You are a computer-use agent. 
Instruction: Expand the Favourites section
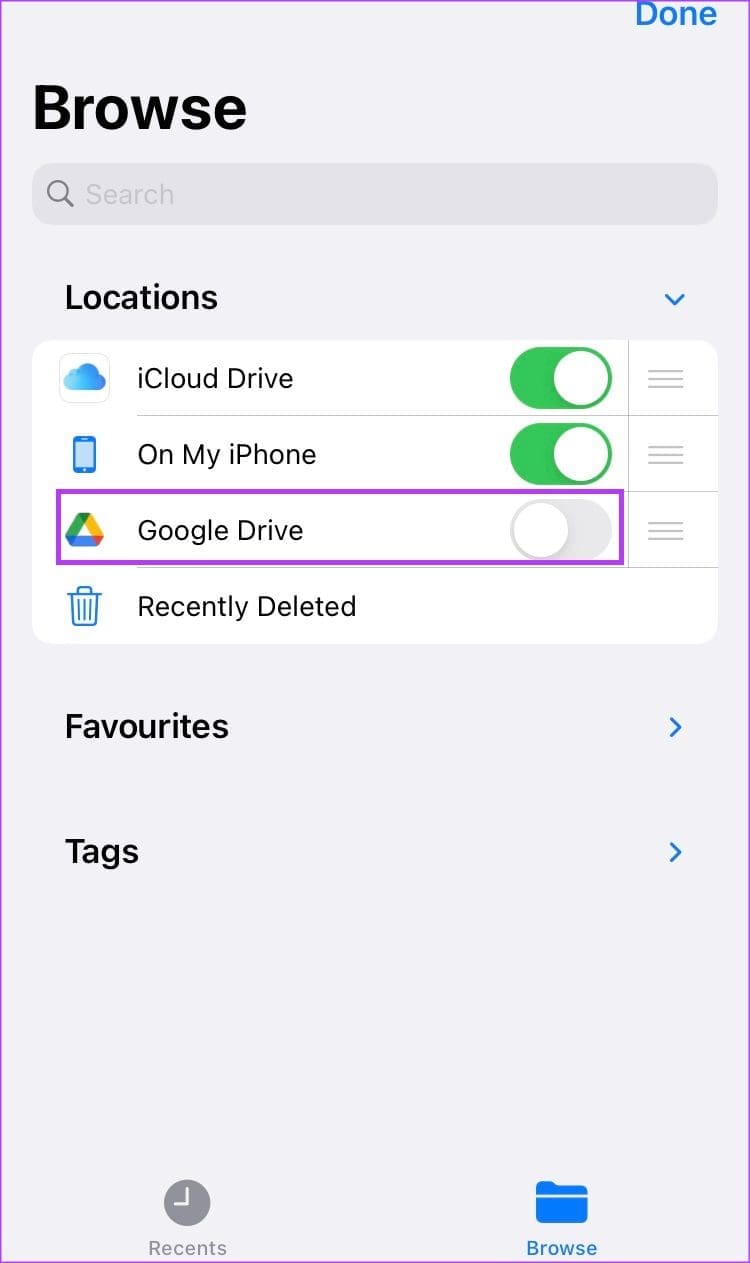pyautogui.click(x=675, y=727)
